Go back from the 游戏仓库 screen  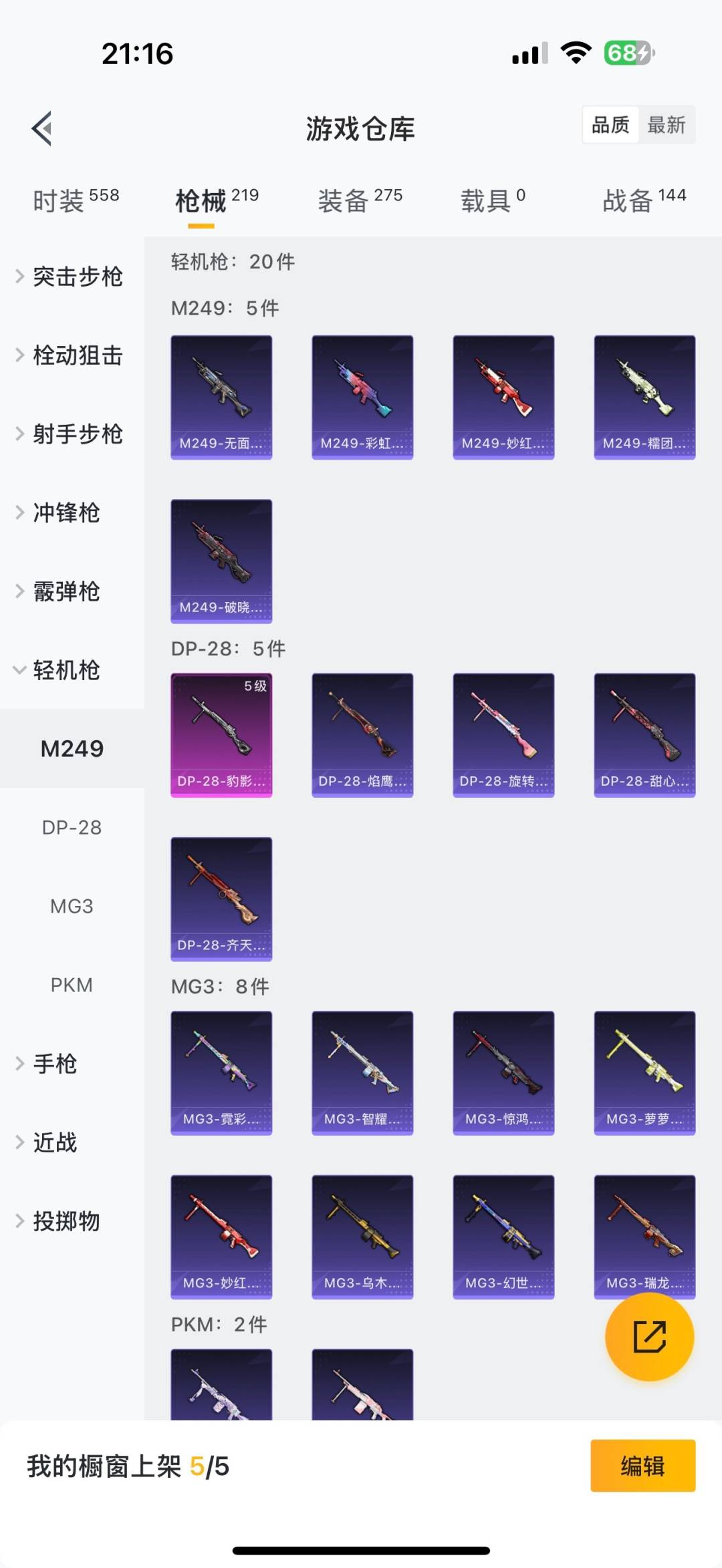(x=42, y=128)
